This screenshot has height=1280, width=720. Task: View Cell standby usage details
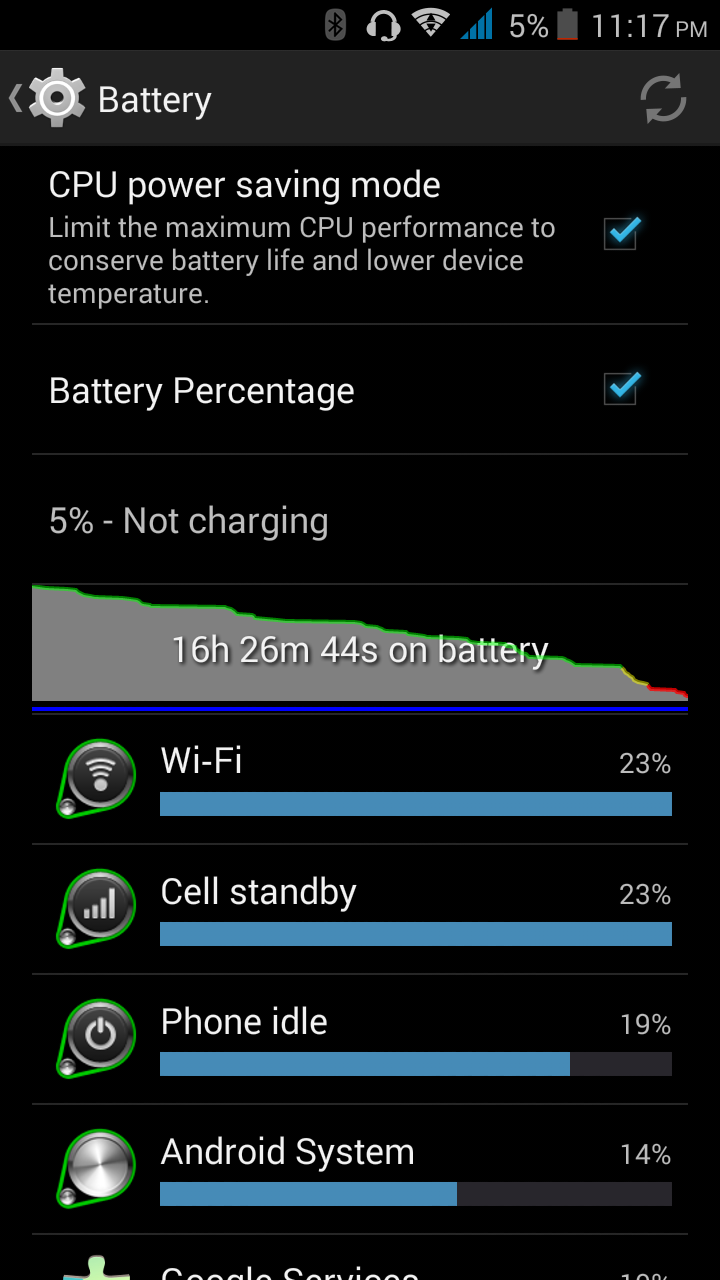(360, 910)
